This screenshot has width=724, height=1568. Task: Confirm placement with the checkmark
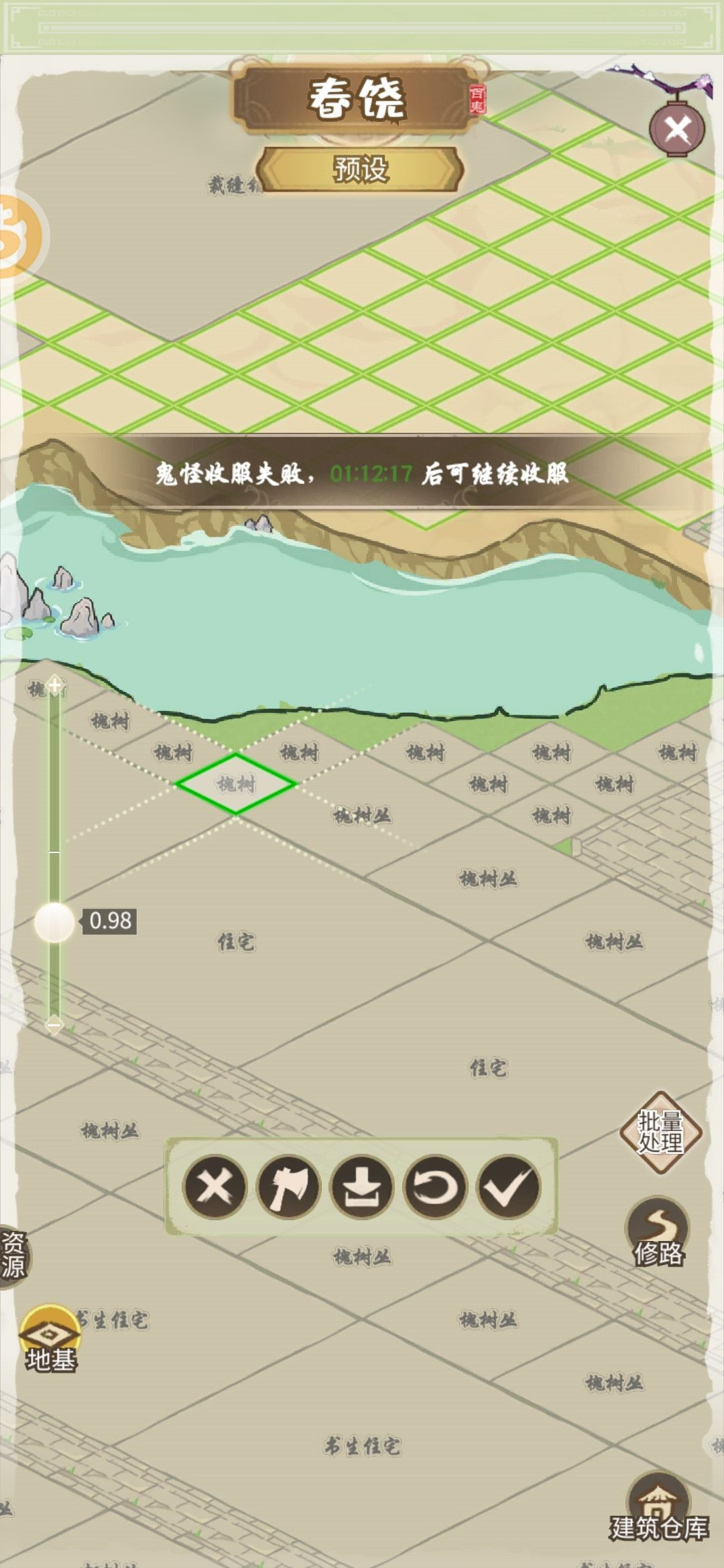tap(507, 1187)
